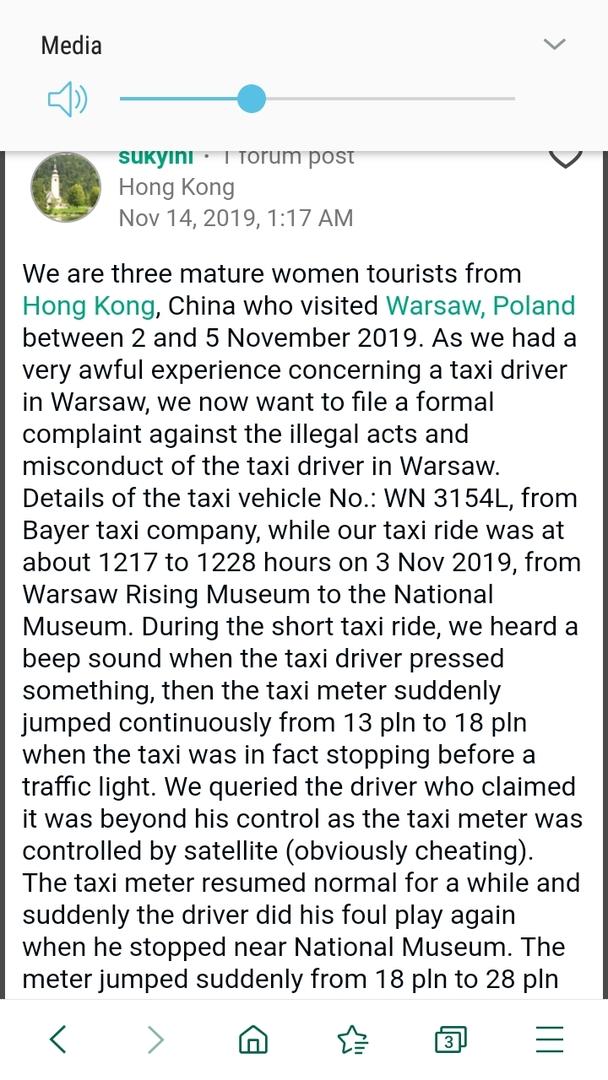View the three open browser tabs
Screen dimensions: 608x1080
click(451, 1039)
